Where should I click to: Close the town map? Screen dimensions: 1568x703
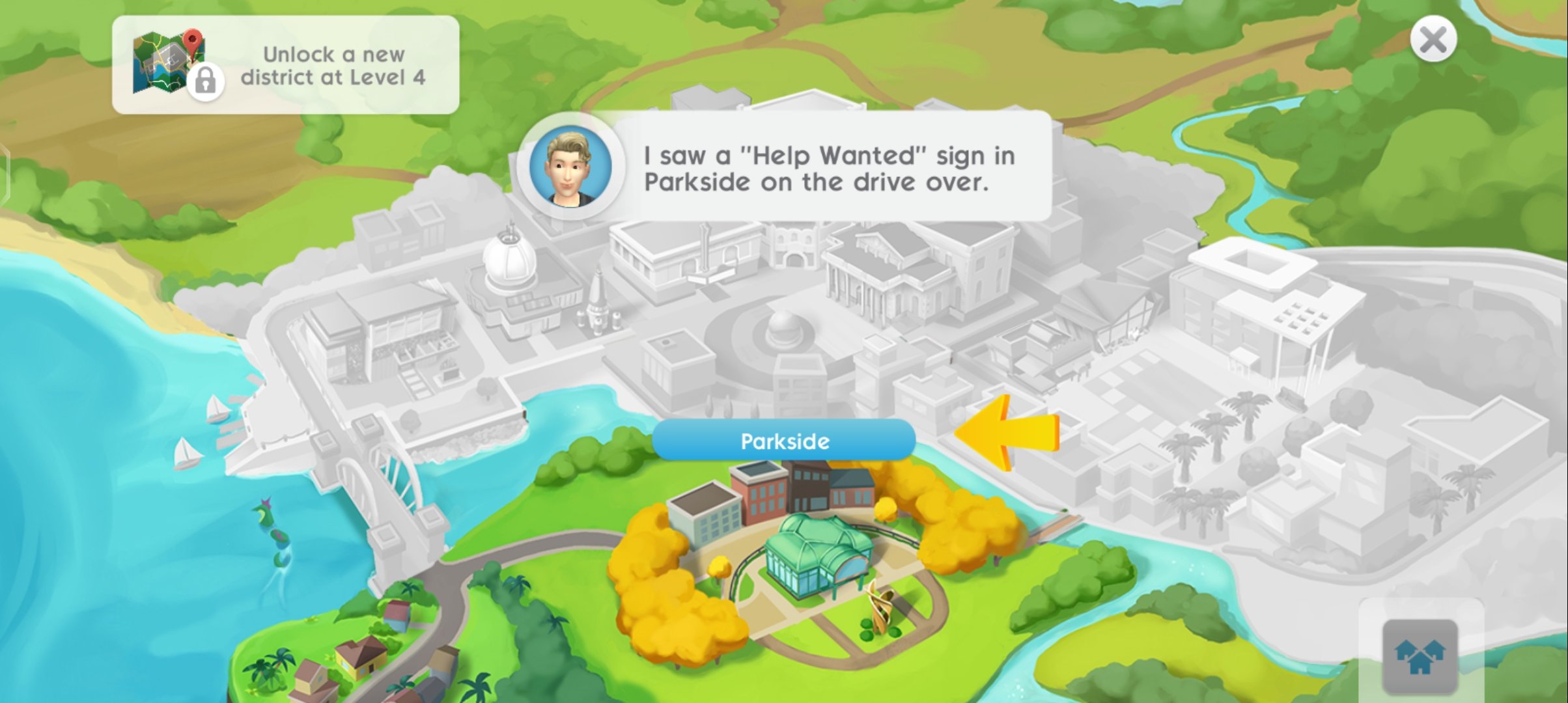(1433, 40)
